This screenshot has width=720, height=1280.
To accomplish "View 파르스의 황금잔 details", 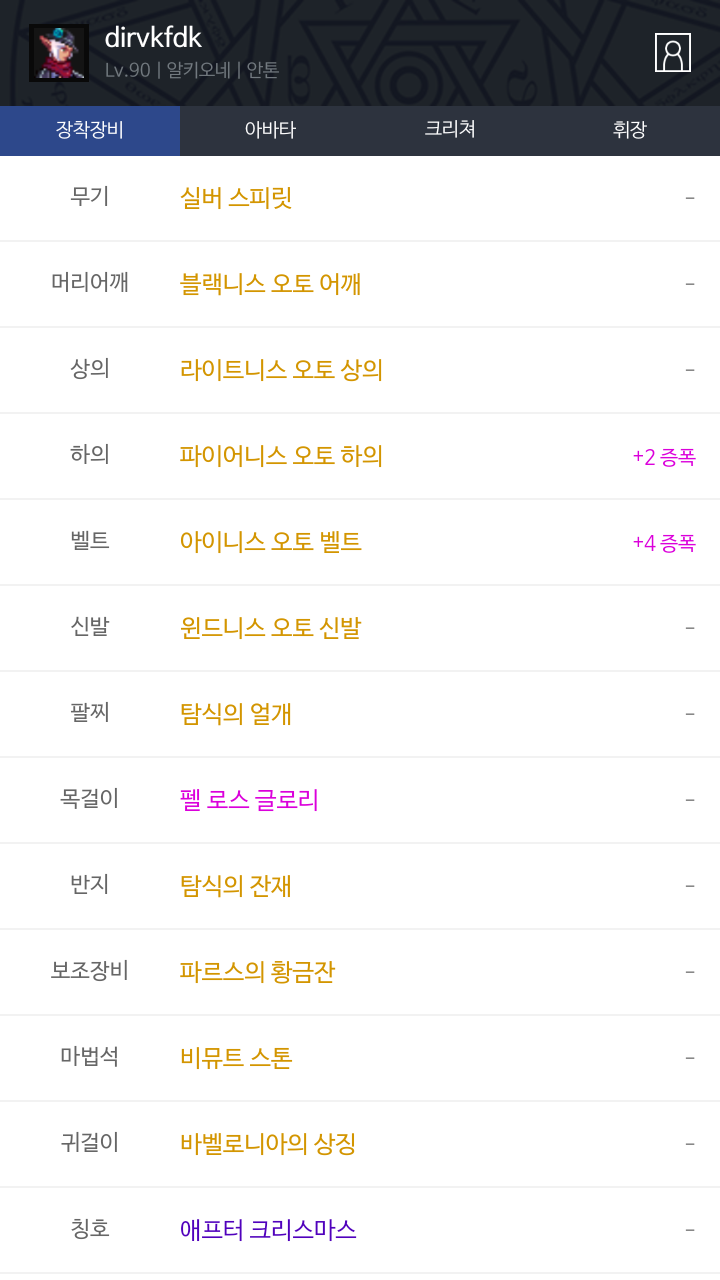I will point(257,972).
